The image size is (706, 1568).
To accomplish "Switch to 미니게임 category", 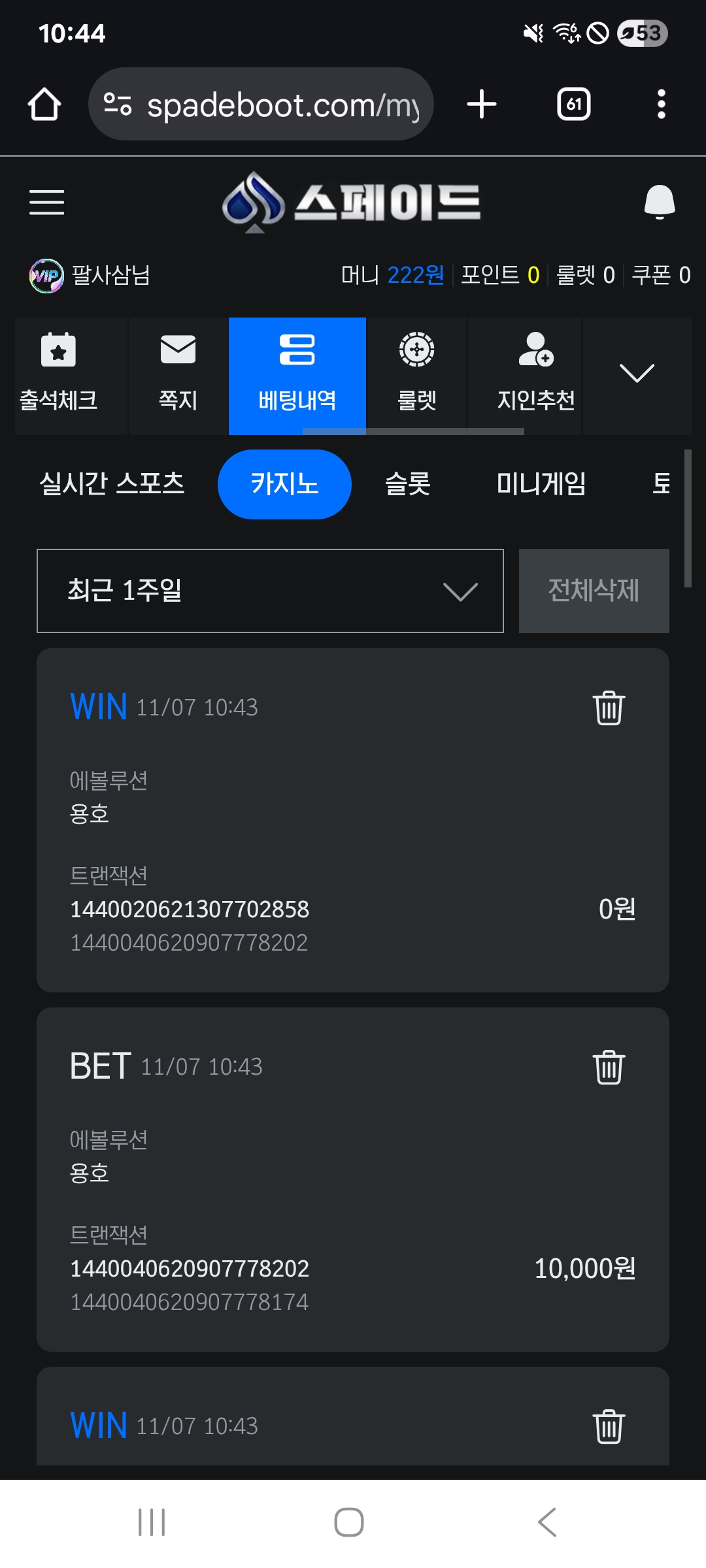I will [541, 484].
